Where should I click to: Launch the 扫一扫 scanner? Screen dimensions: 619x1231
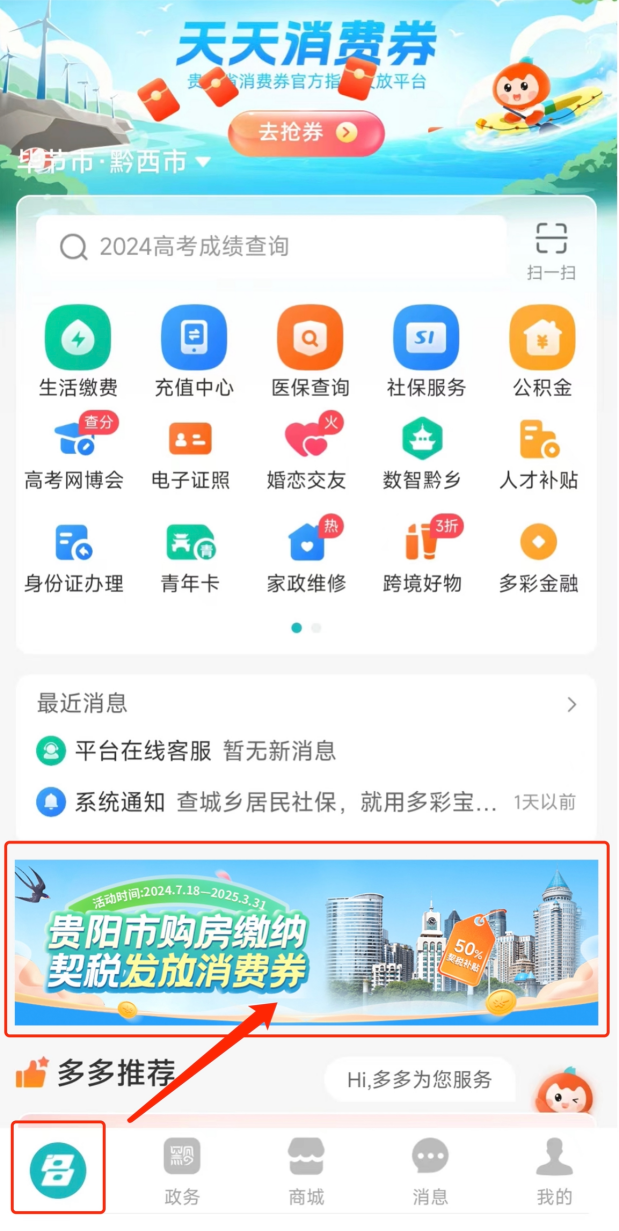551,249
